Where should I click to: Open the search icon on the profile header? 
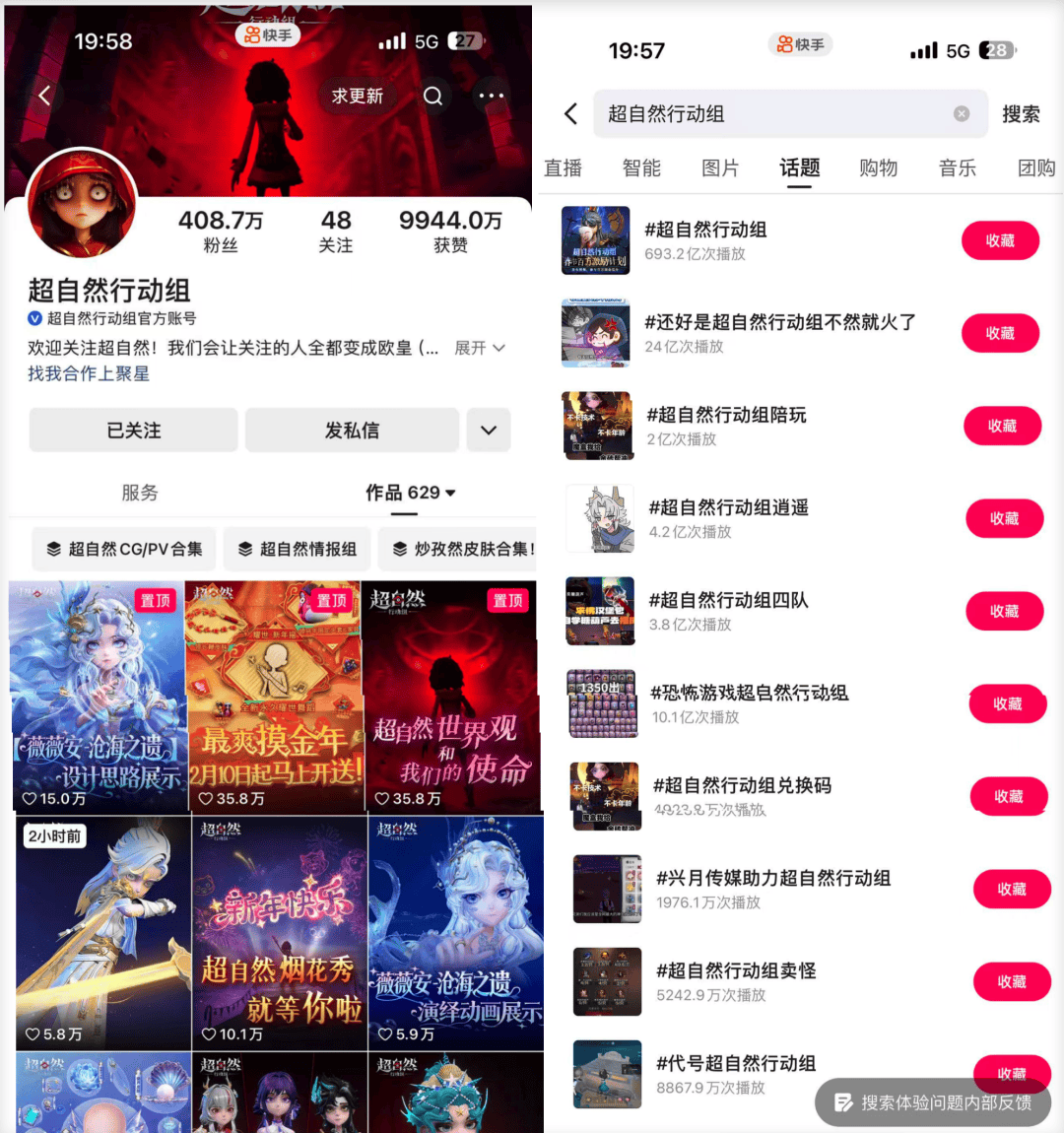point(432,96)
